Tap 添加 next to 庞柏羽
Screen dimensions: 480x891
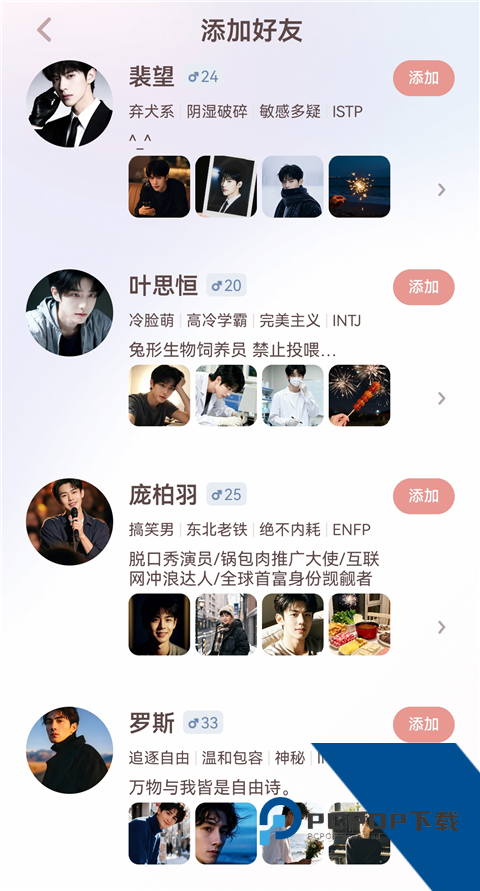pos(424,496)
